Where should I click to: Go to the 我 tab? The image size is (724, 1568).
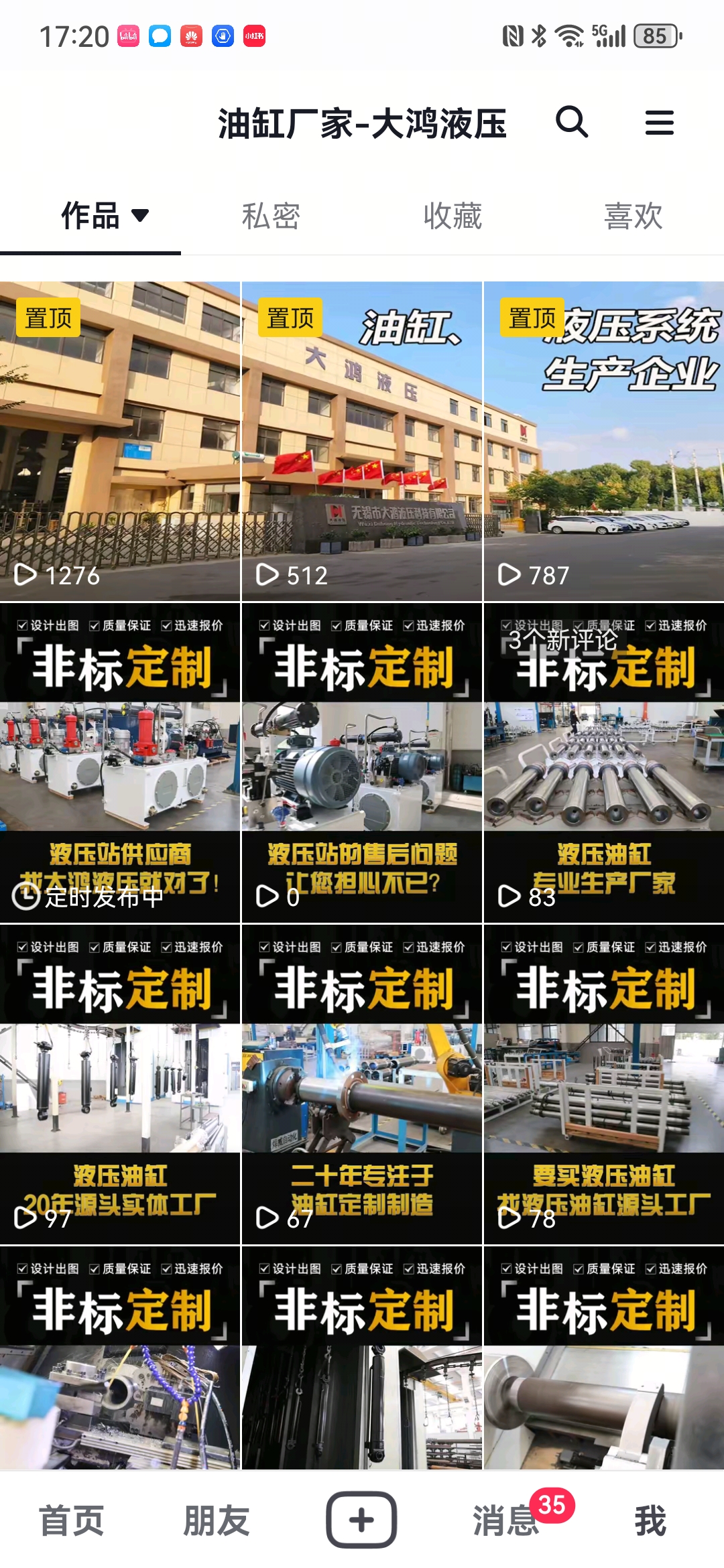pos(650,1520)
